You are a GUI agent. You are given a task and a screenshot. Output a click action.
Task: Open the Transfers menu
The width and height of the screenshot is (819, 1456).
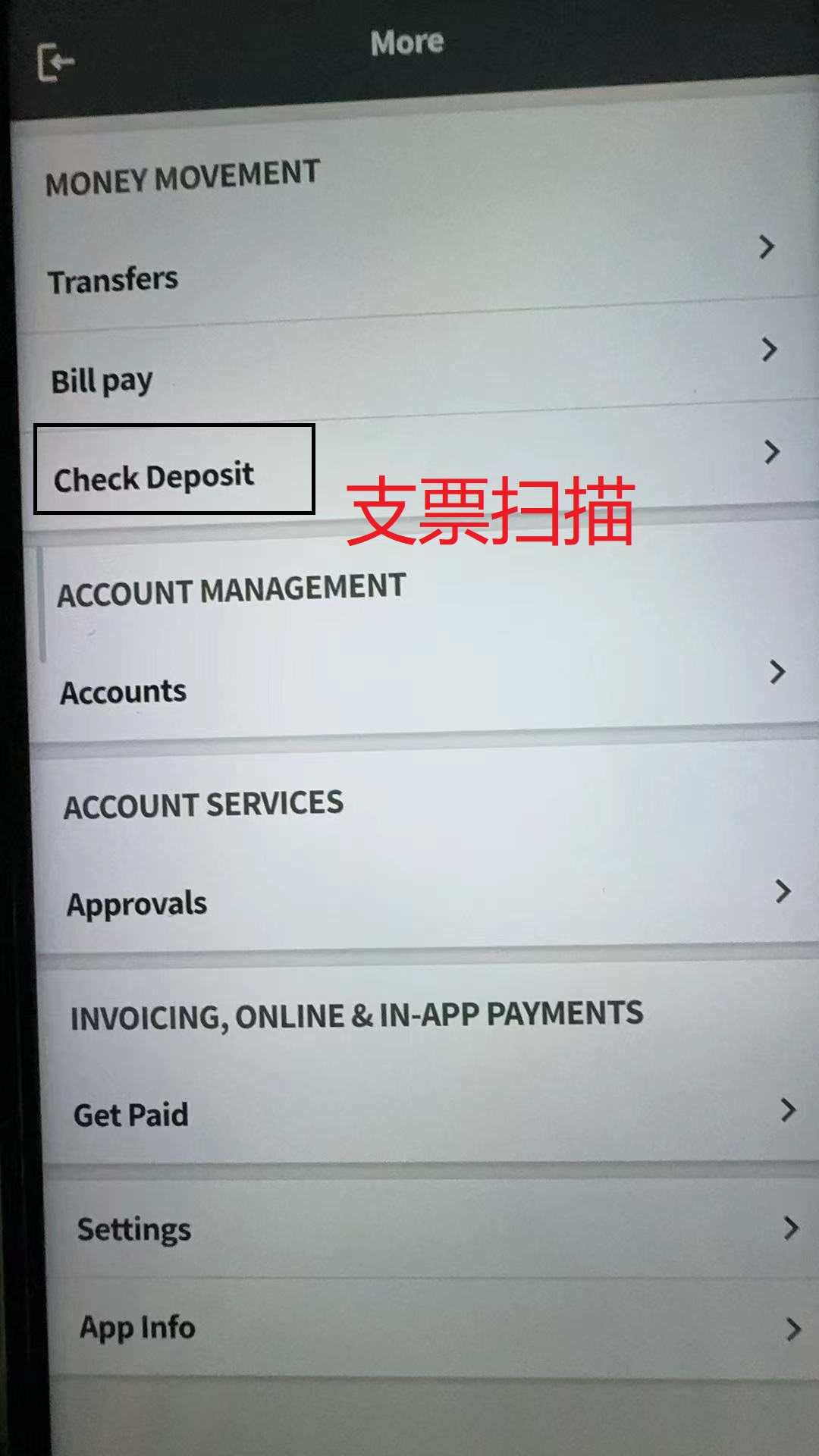tap(114, 280)
